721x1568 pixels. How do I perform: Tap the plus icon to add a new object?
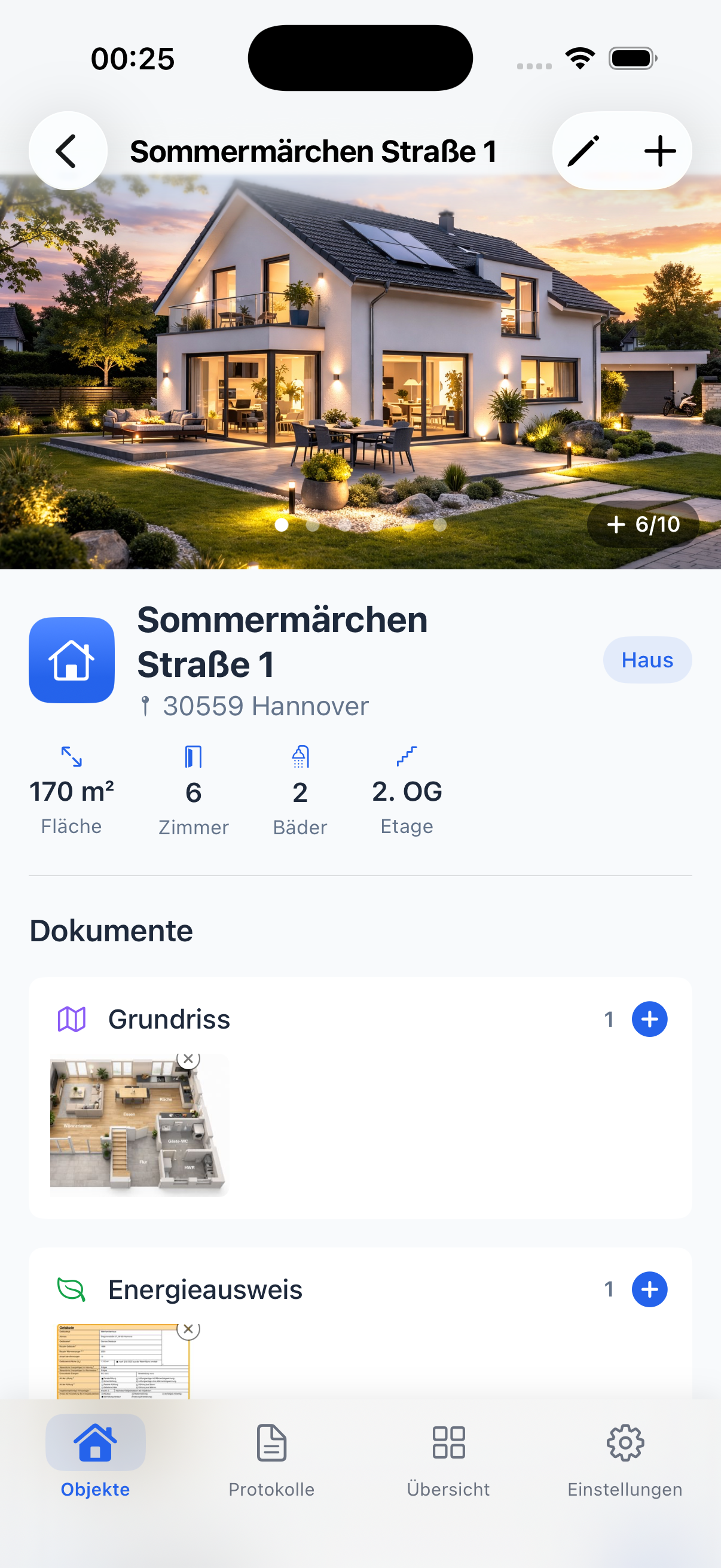coord(661,151)
